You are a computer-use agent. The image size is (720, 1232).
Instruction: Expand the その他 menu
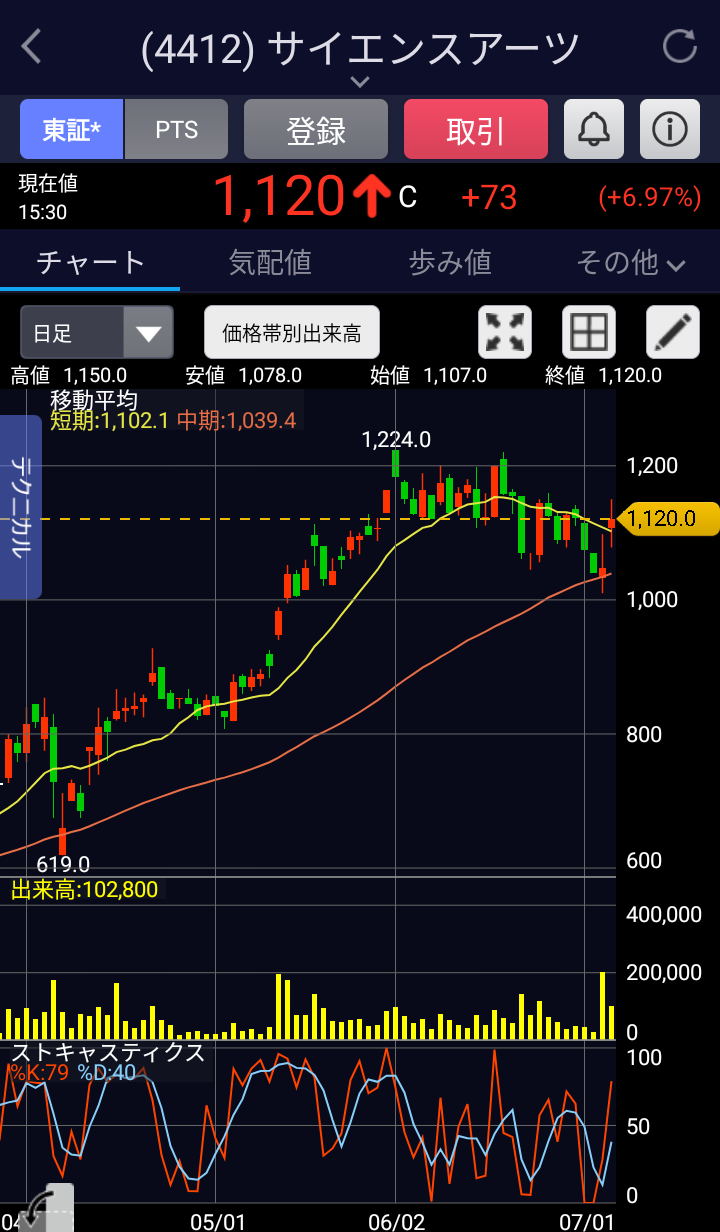click(x=630, y=263)
